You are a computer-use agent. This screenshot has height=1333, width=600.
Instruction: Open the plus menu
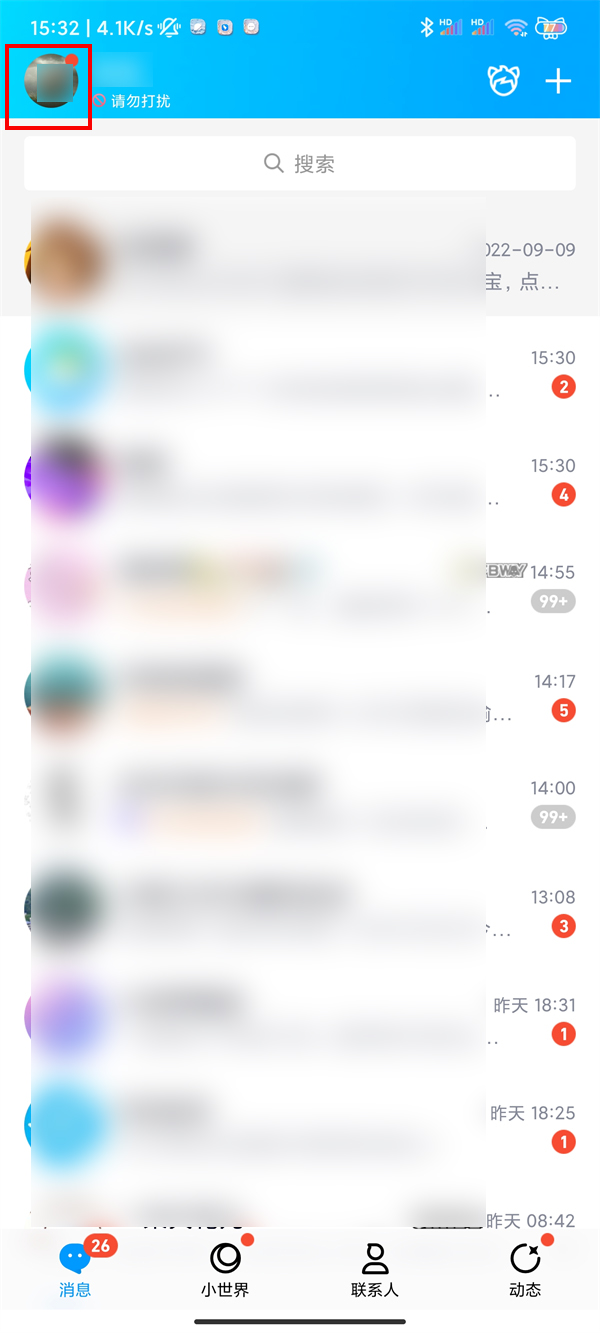pyautogui.click(x=558, y=82)
